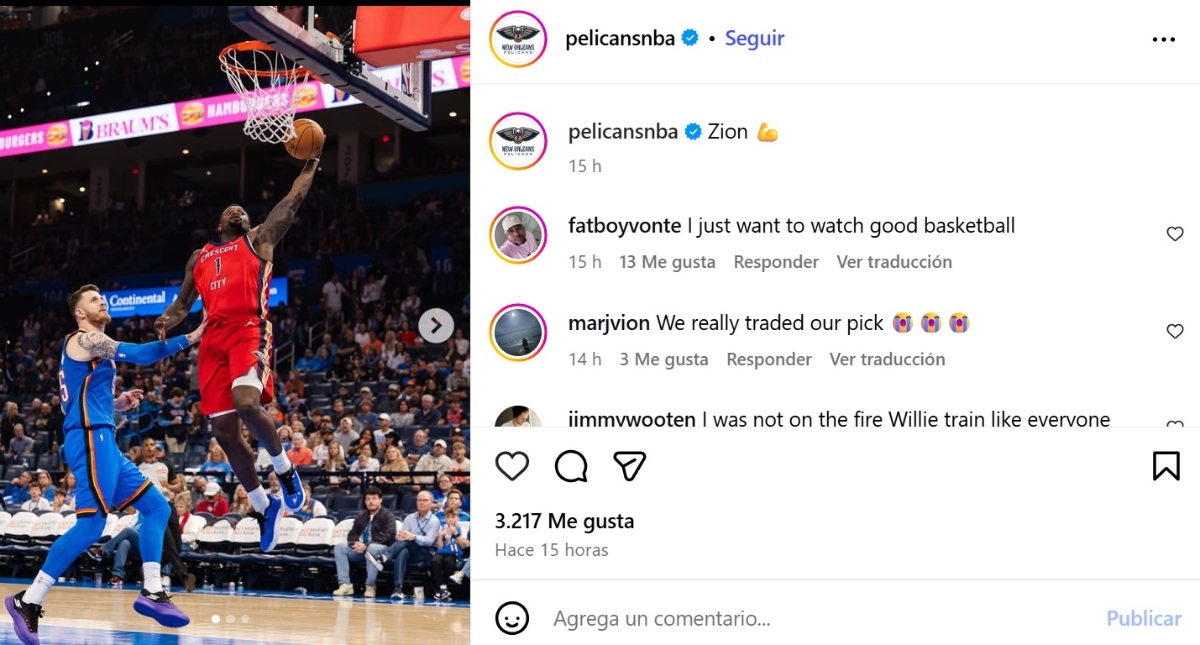The height and width of the screenshot is (645, 1200).
Task: Reply to marjvion's comment
Action: [768, 359]
